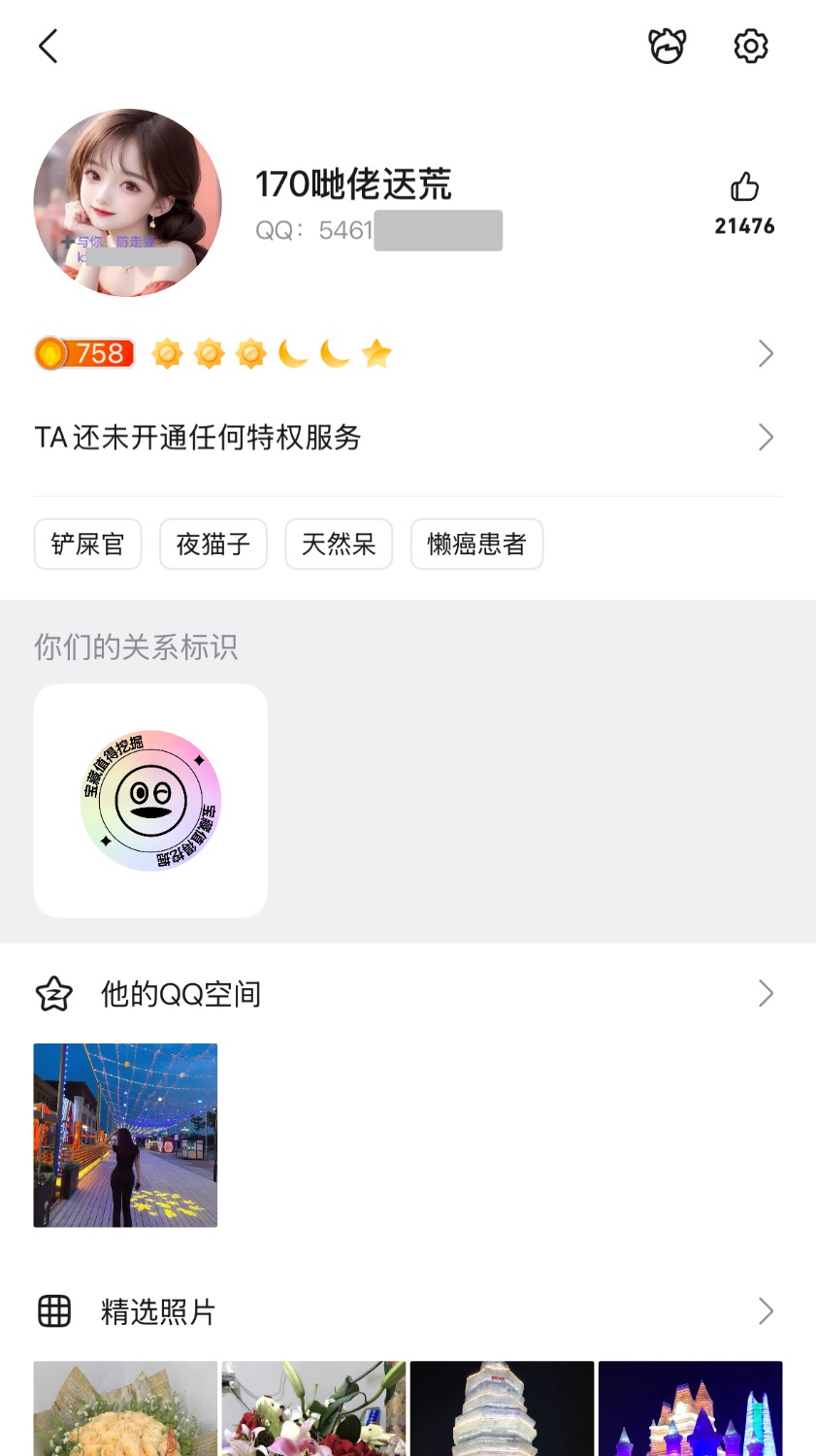Select the 夜猫子 tag

click(212, 544)
